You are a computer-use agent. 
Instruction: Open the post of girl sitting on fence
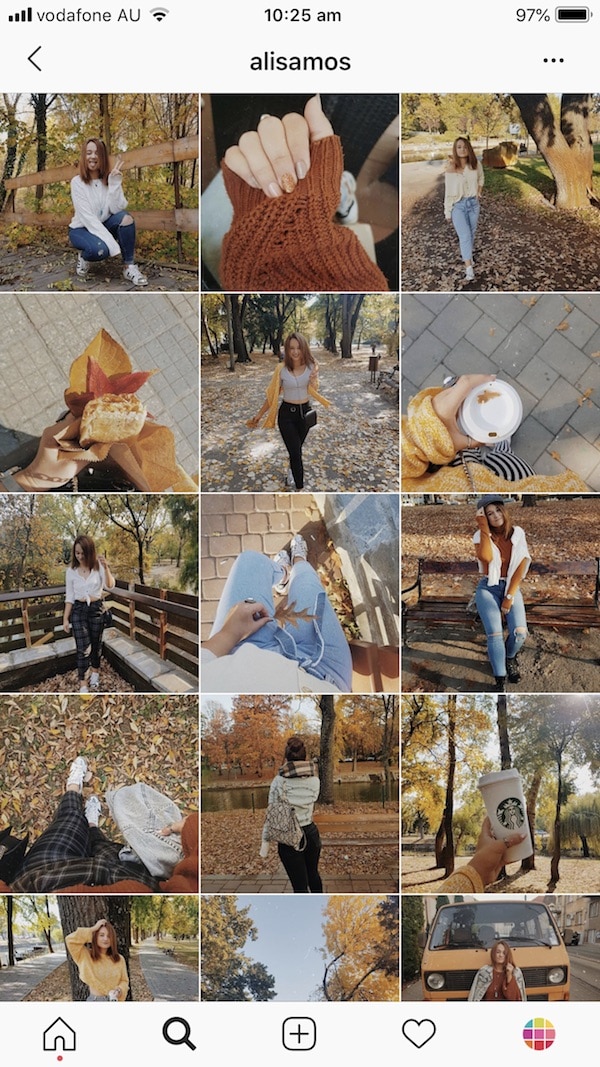tap(99, 192)
